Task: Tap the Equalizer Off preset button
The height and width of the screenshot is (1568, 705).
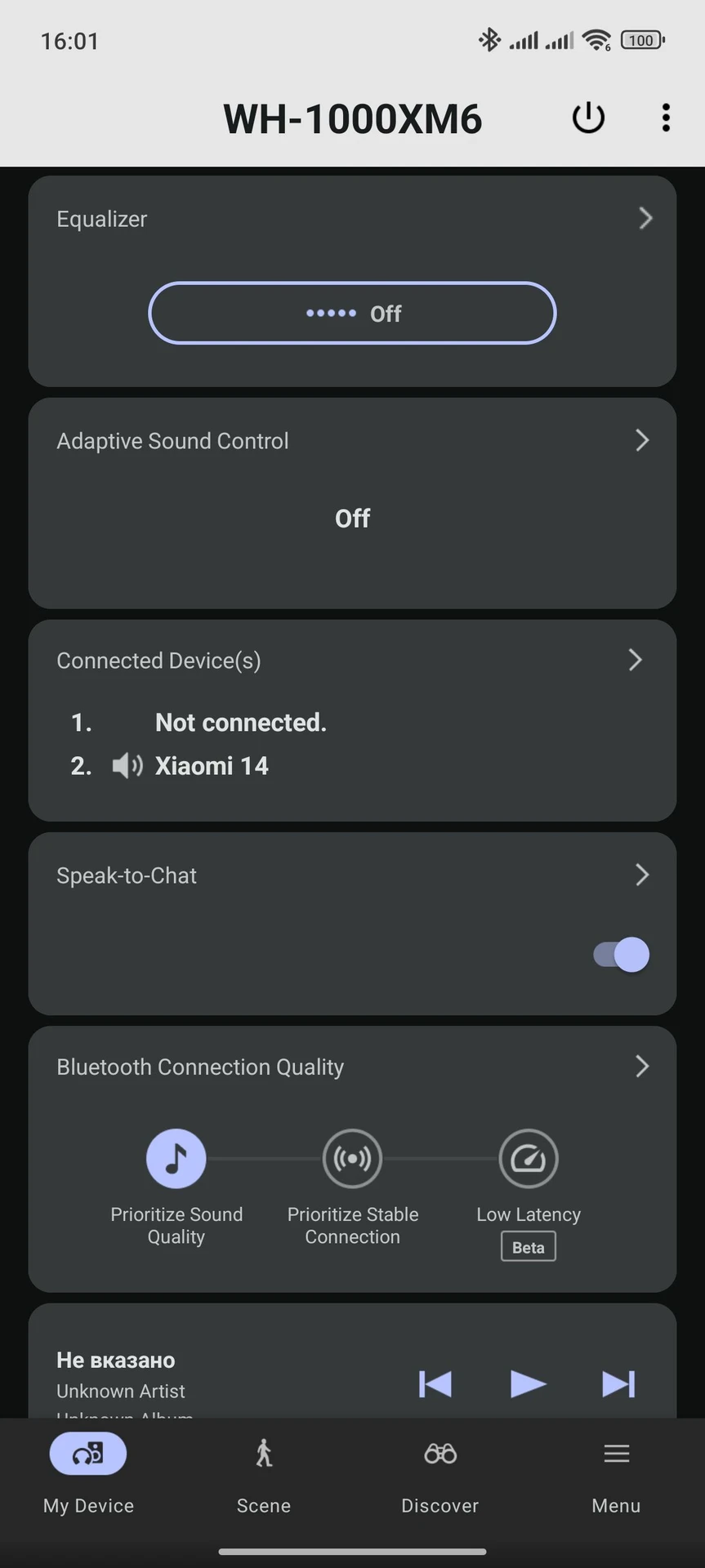Action: point(352,313)
